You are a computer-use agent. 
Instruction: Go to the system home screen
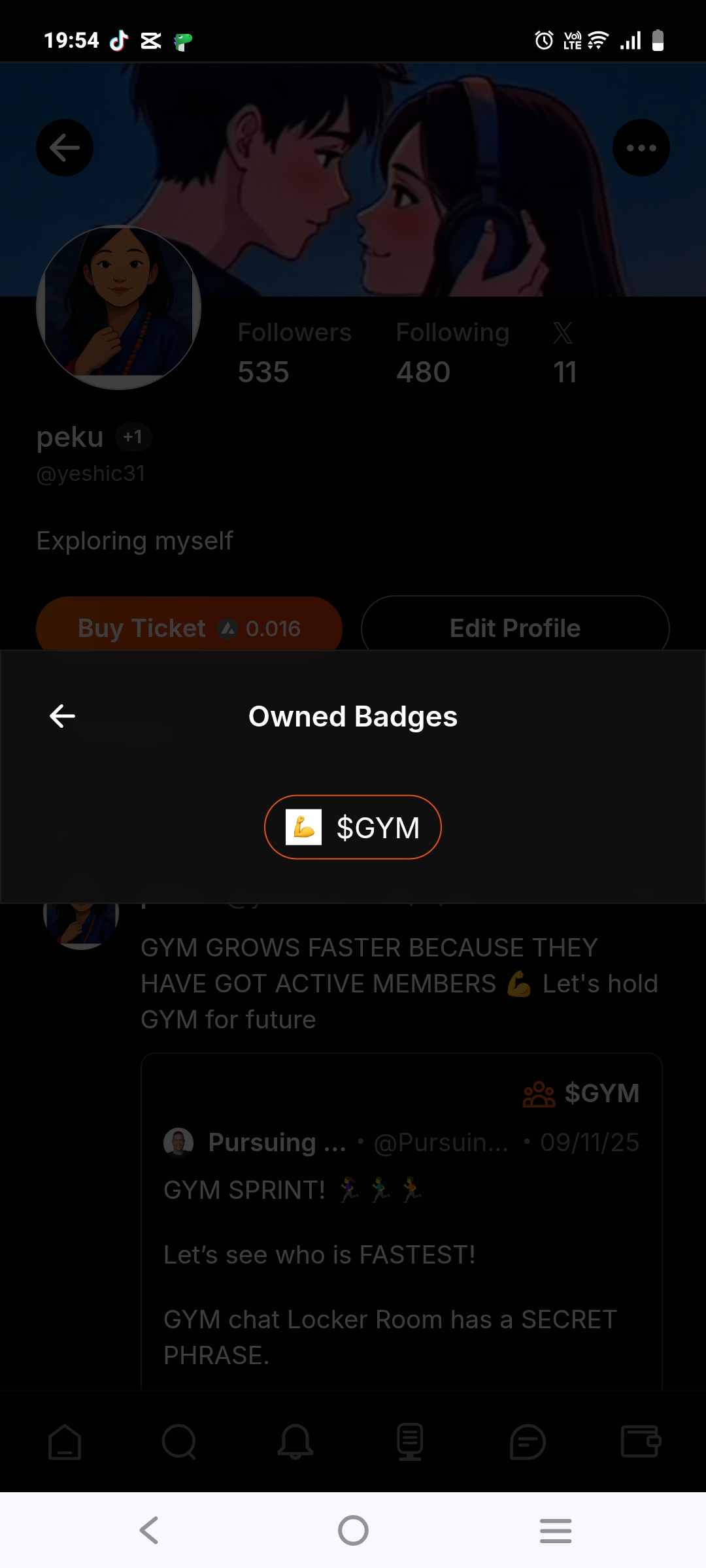point(353,1530)
